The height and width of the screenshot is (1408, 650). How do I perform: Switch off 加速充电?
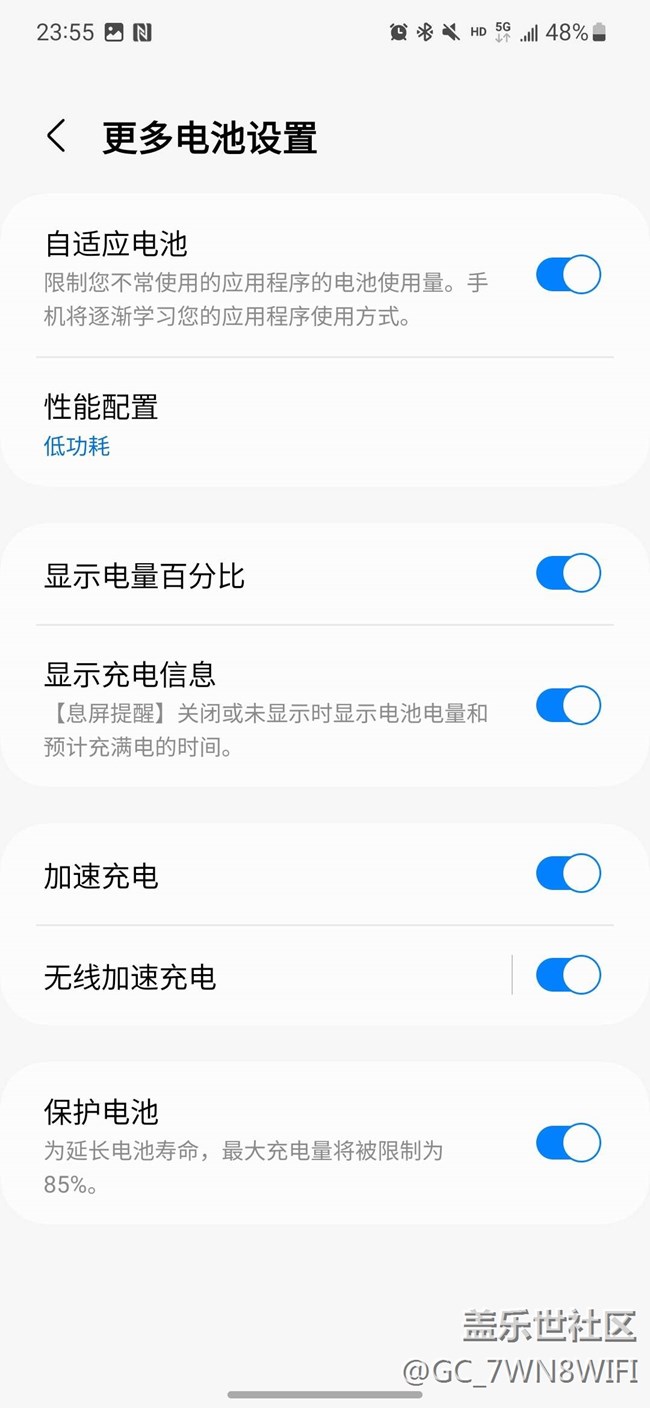[x=568, y=874]
